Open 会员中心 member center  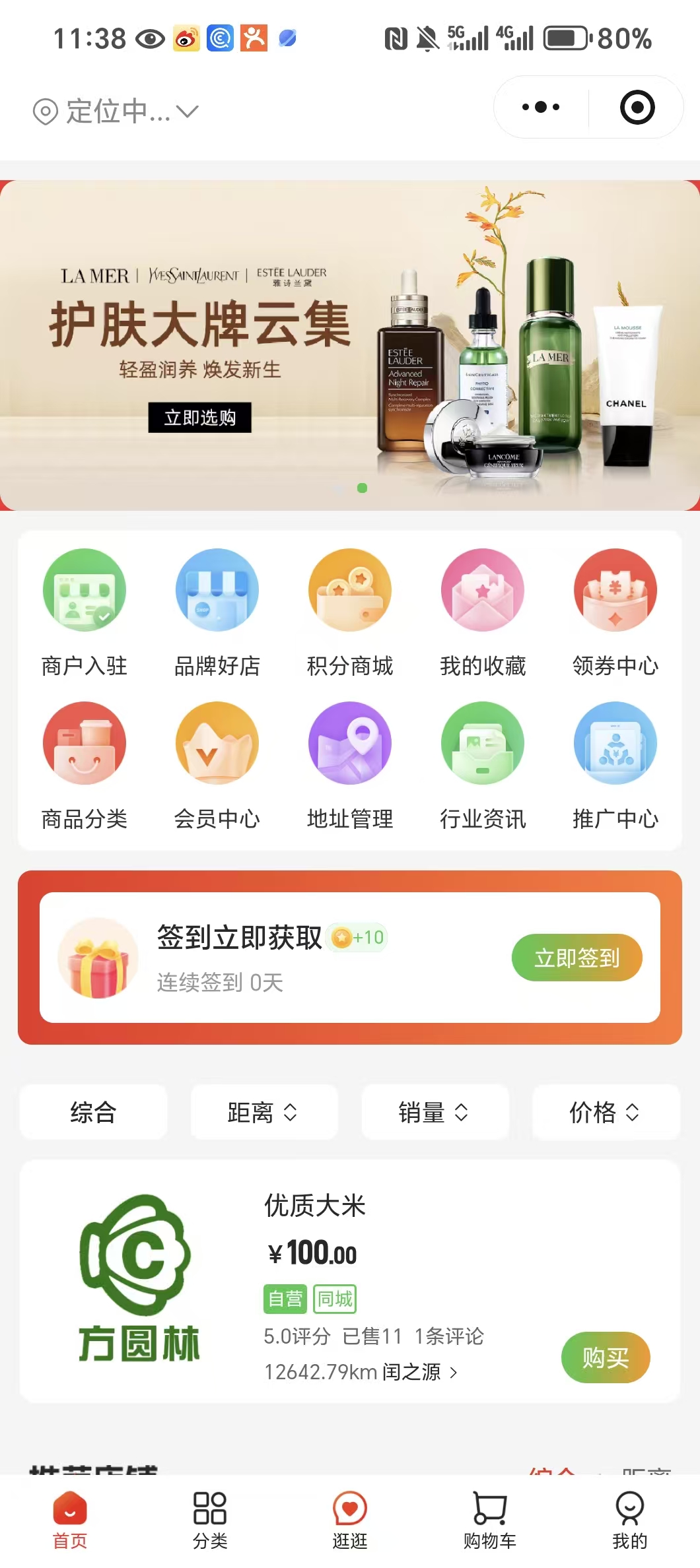tap(217, 766)
